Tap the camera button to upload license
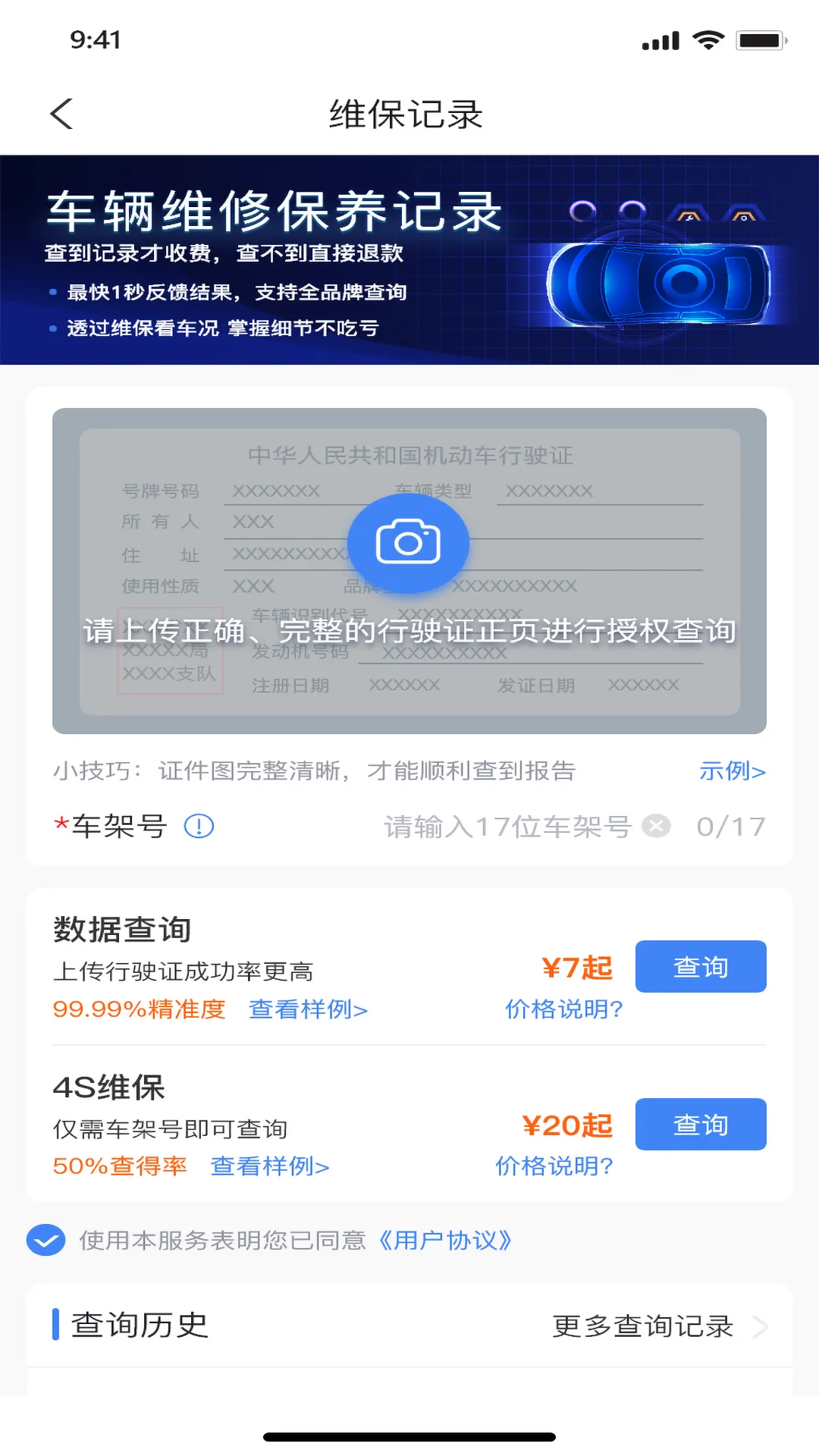This screenshot has width=819, height=1456. (x=408, y=543)
